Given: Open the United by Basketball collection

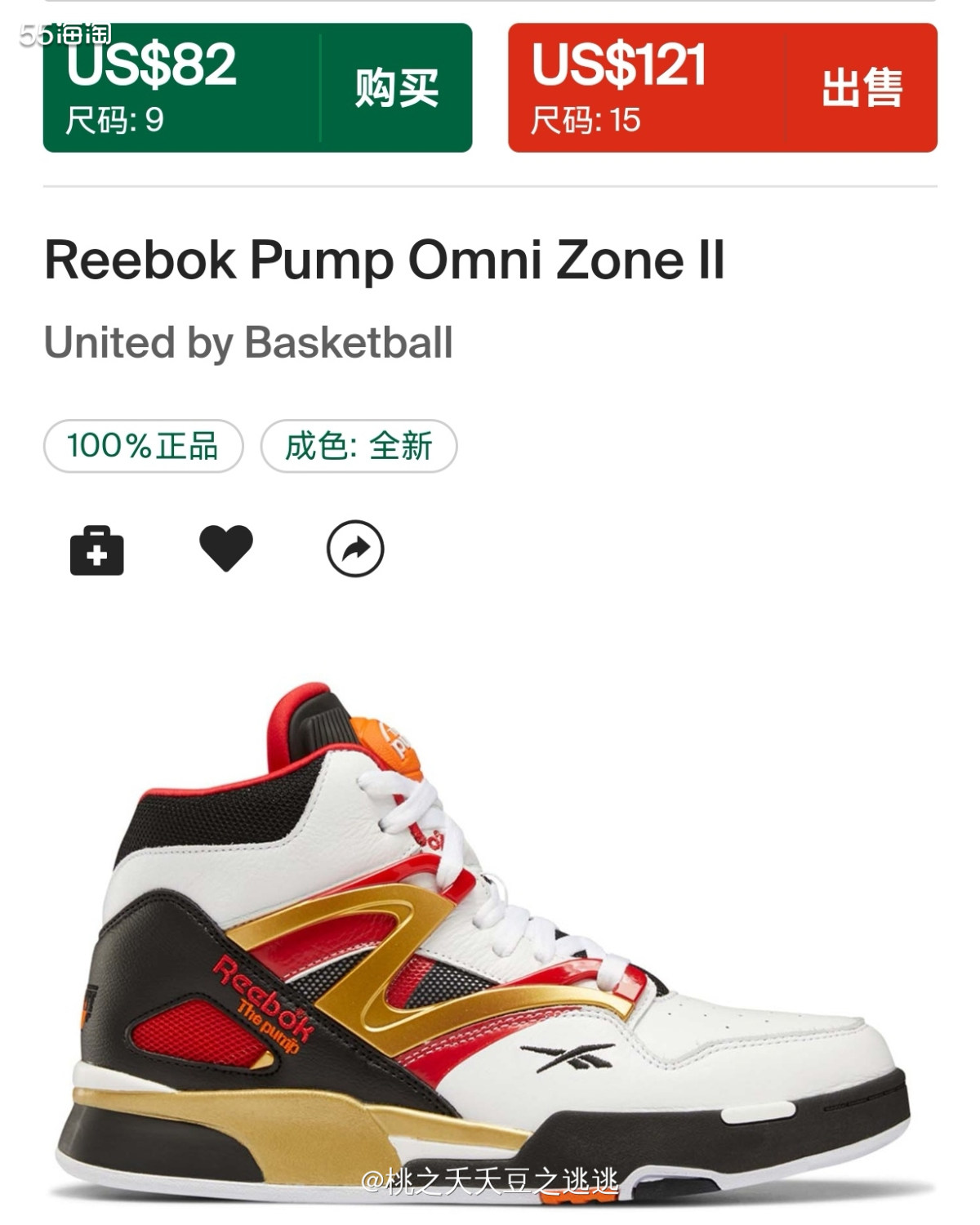Looking at the screenshot, I should (250, 345).
